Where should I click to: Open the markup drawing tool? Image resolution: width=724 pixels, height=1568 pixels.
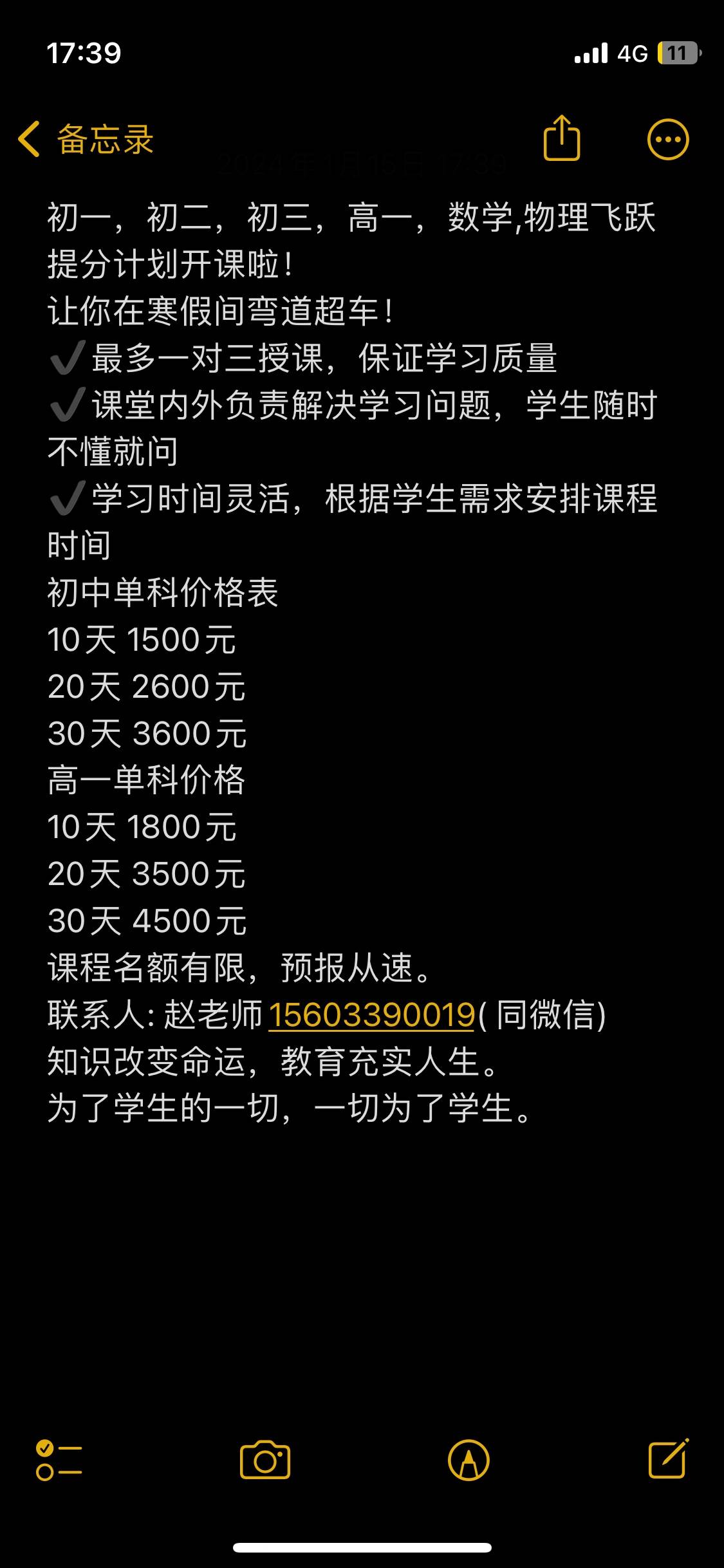point(469,1459)
